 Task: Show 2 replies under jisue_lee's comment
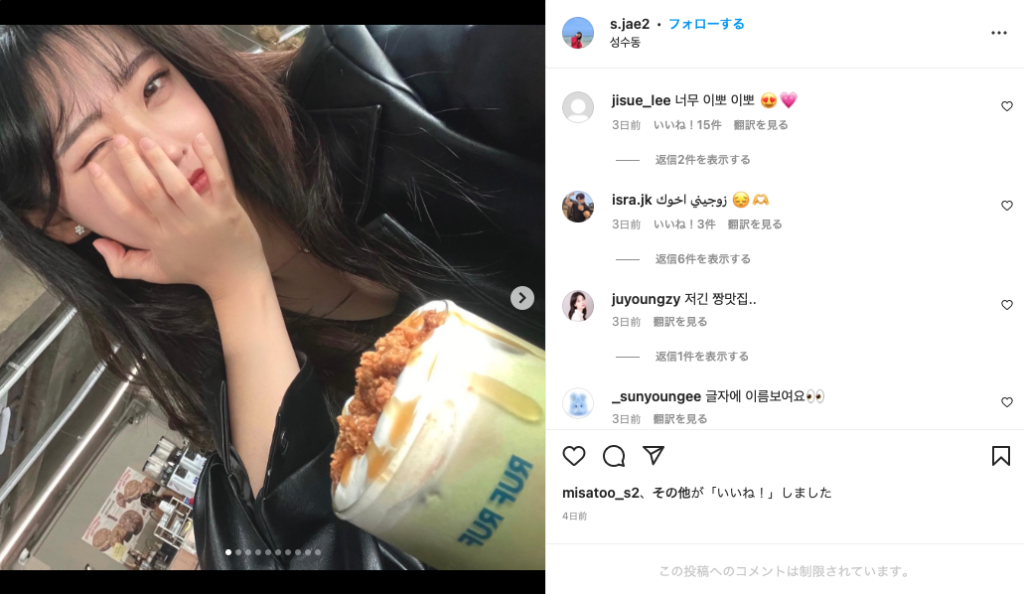702,160
